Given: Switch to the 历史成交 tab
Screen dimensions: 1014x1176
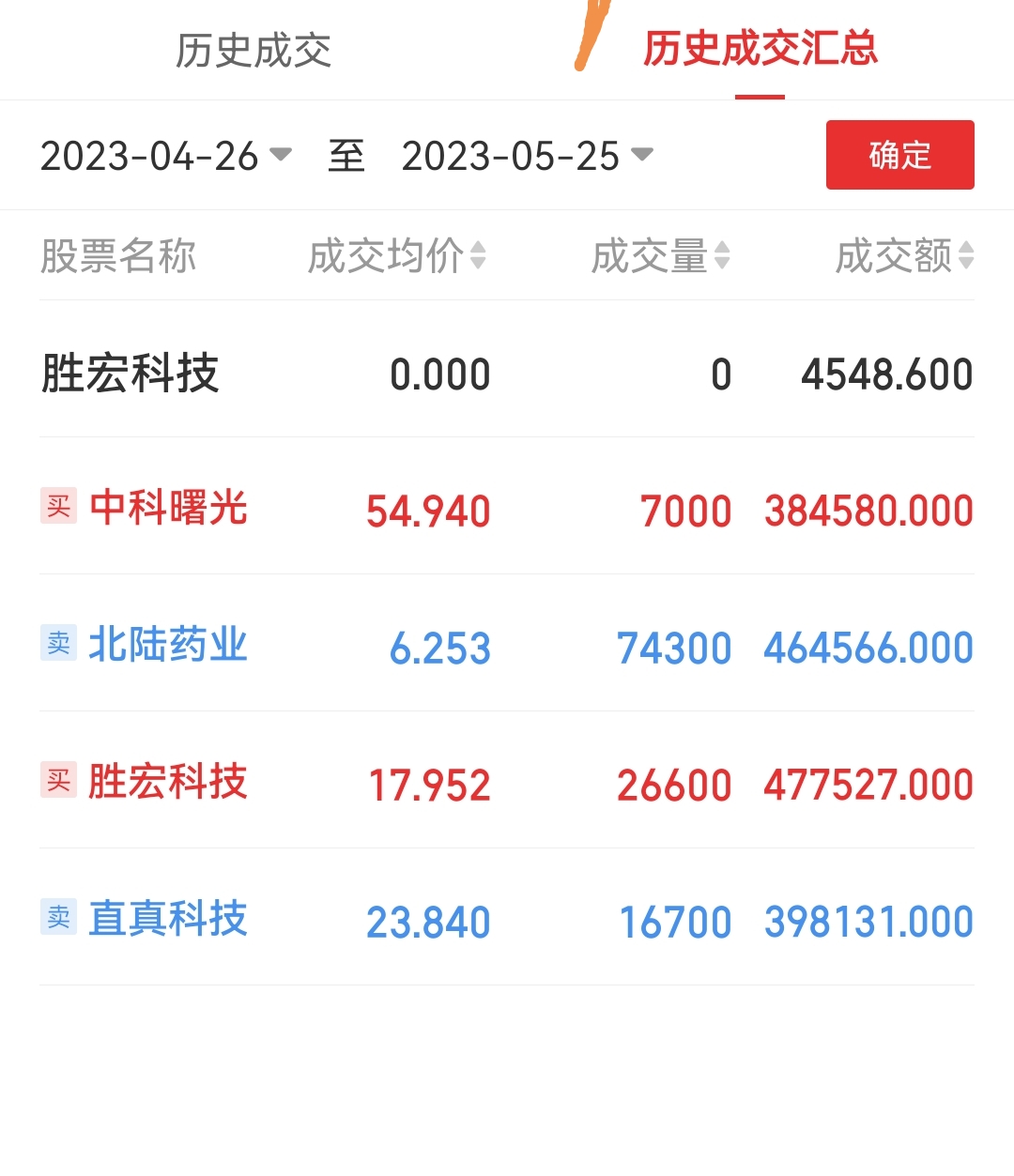Looking at the screenshot, I should click(253, 51).
